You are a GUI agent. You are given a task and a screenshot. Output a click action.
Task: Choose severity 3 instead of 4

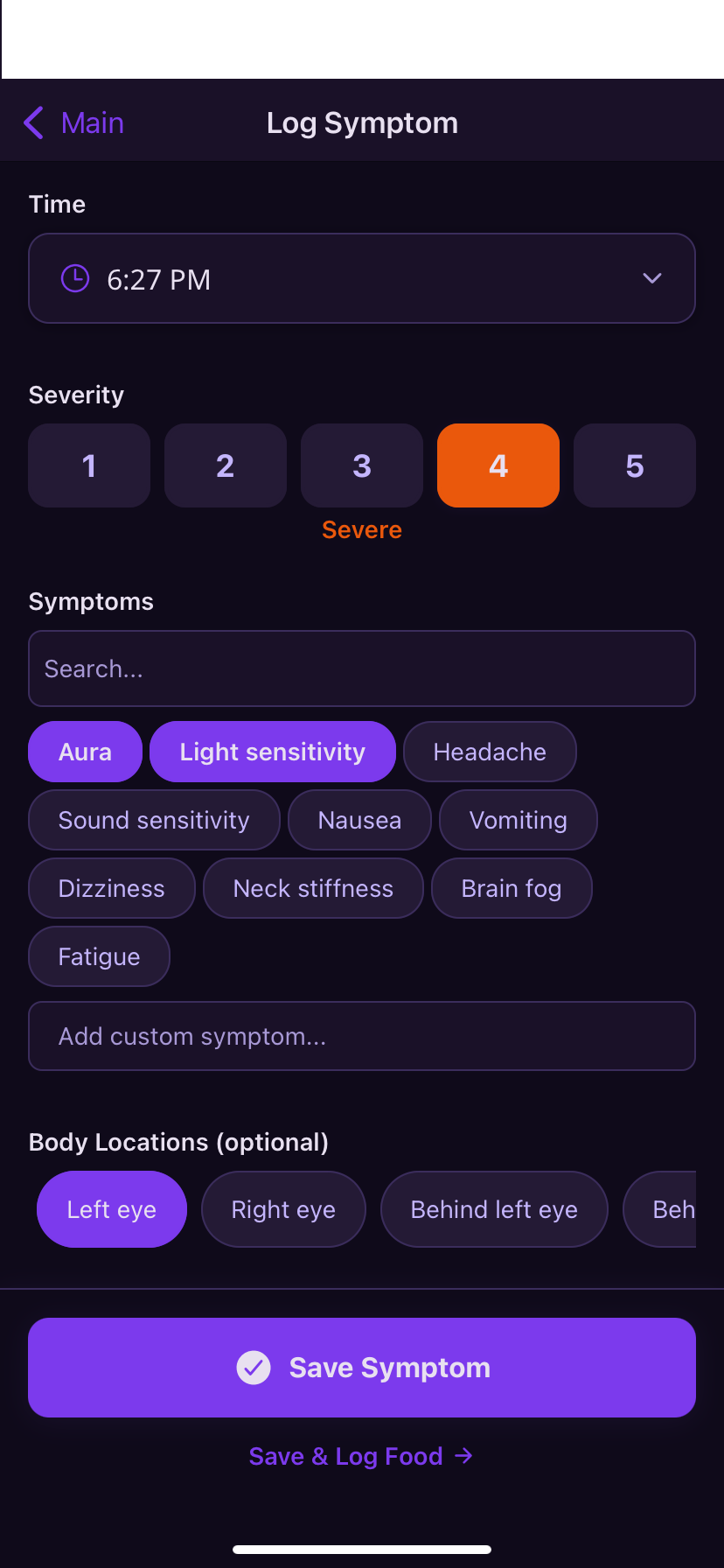(x=361, y=465)
